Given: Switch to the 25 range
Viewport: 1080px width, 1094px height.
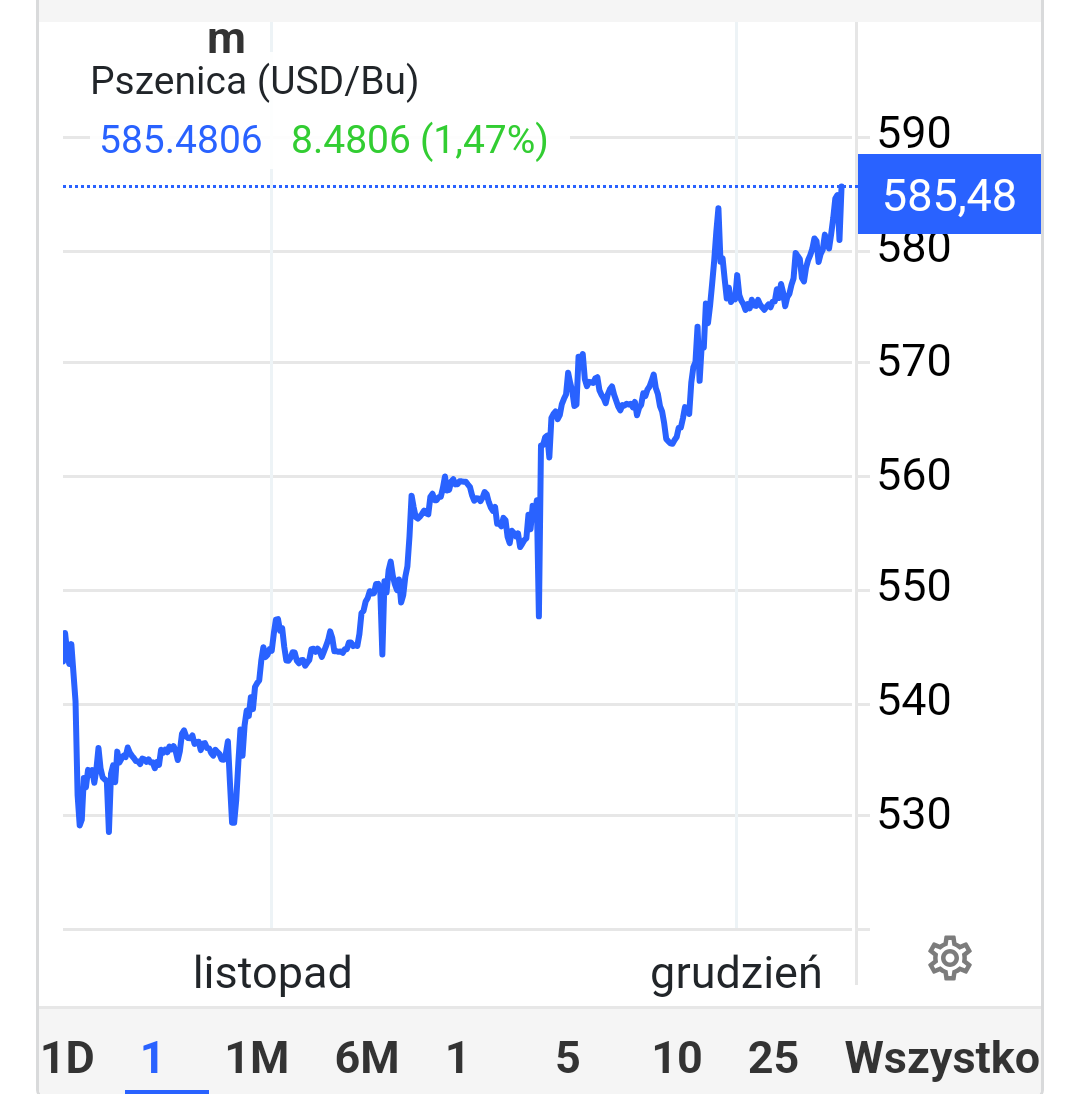Looking at the screenshot, I should (773, 1058).
